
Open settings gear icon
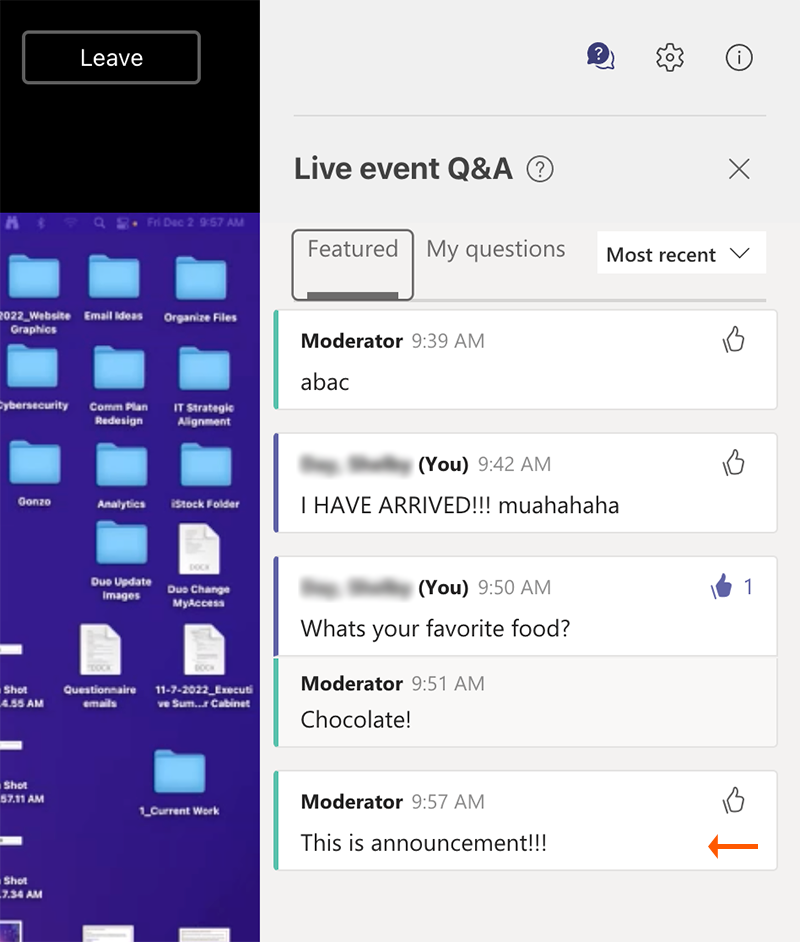point(669,57)
